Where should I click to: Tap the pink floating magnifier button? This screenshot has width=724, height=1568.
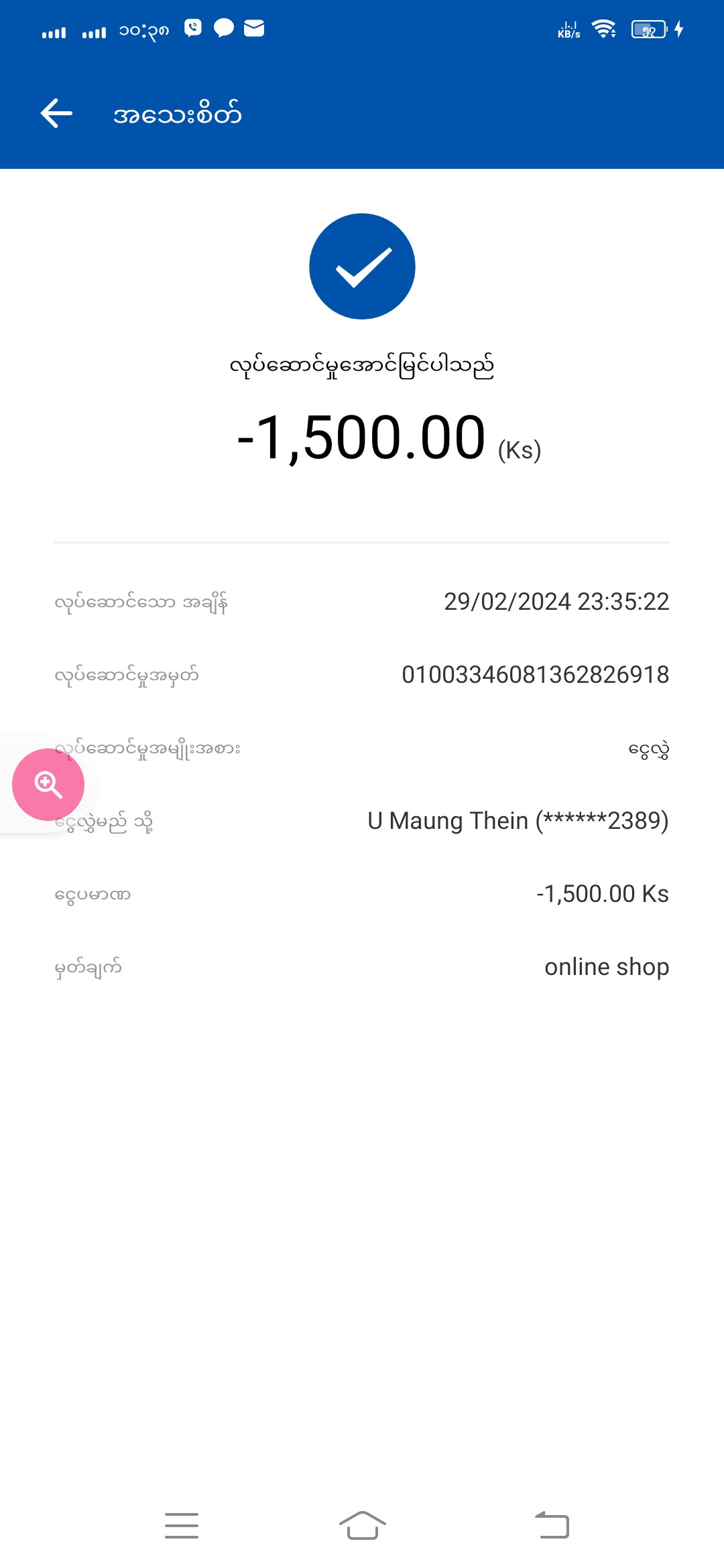pyautogui.click(x=48, y=784)
